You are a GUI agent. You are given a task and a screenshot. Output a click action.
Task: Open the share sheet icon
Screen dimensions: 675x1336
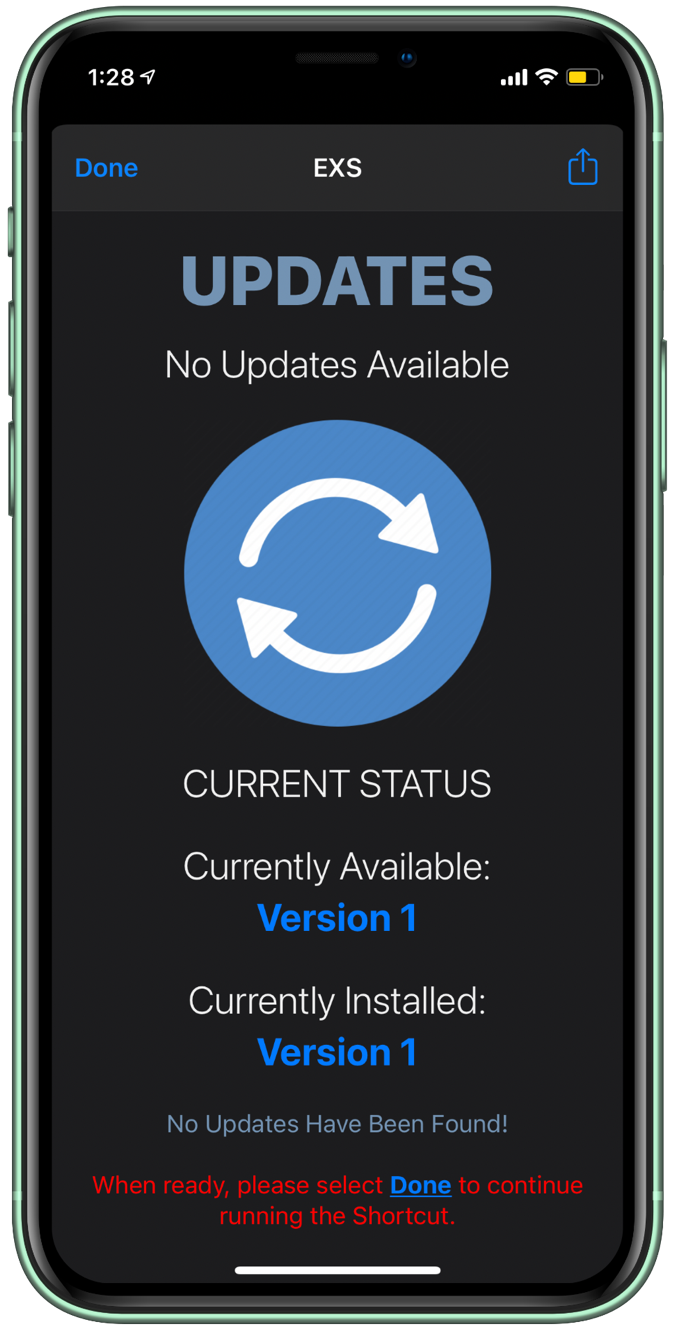click(583, 167)
